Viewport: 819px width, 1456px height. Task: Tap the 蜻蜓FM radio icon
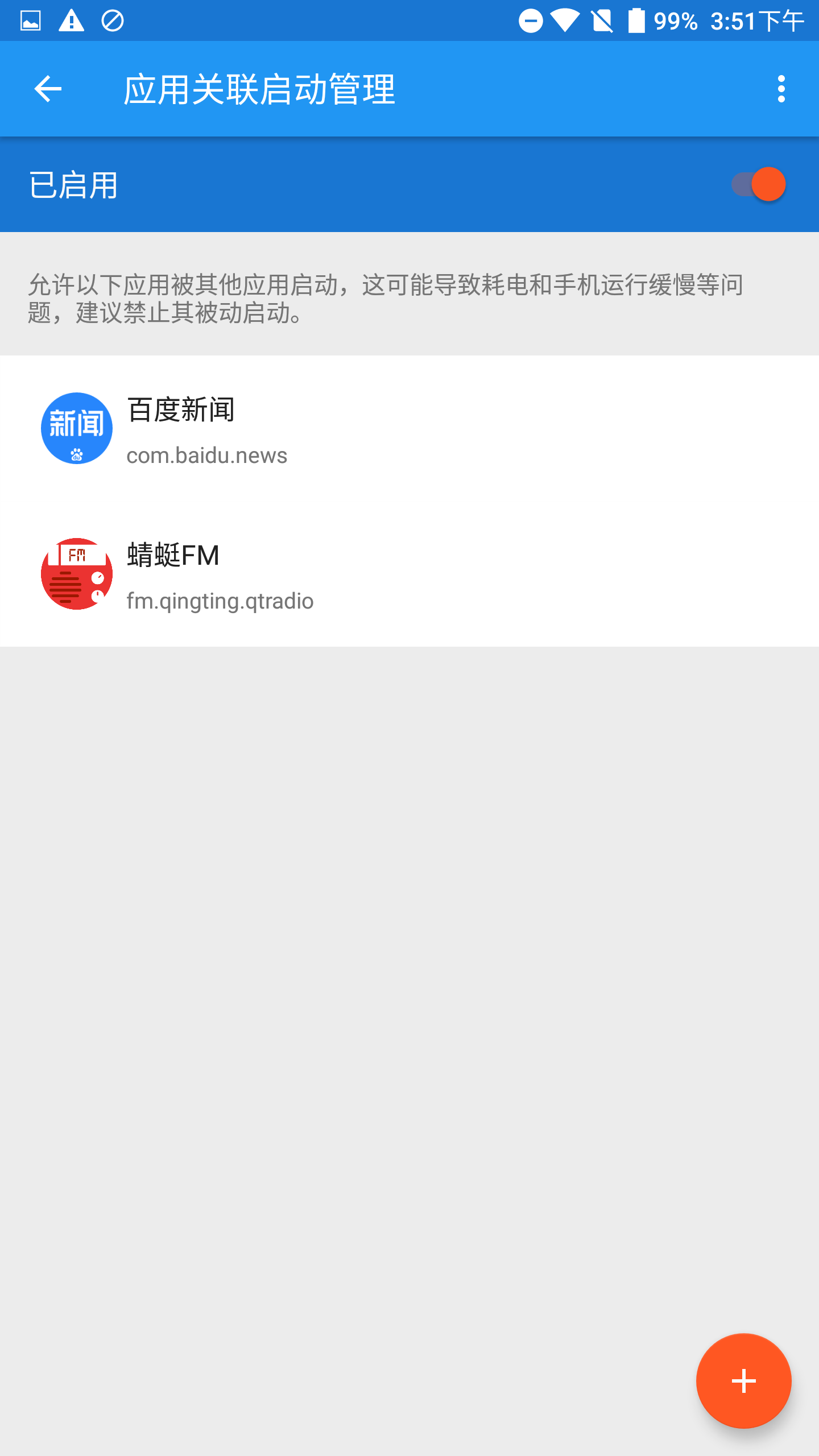[76, 573]
